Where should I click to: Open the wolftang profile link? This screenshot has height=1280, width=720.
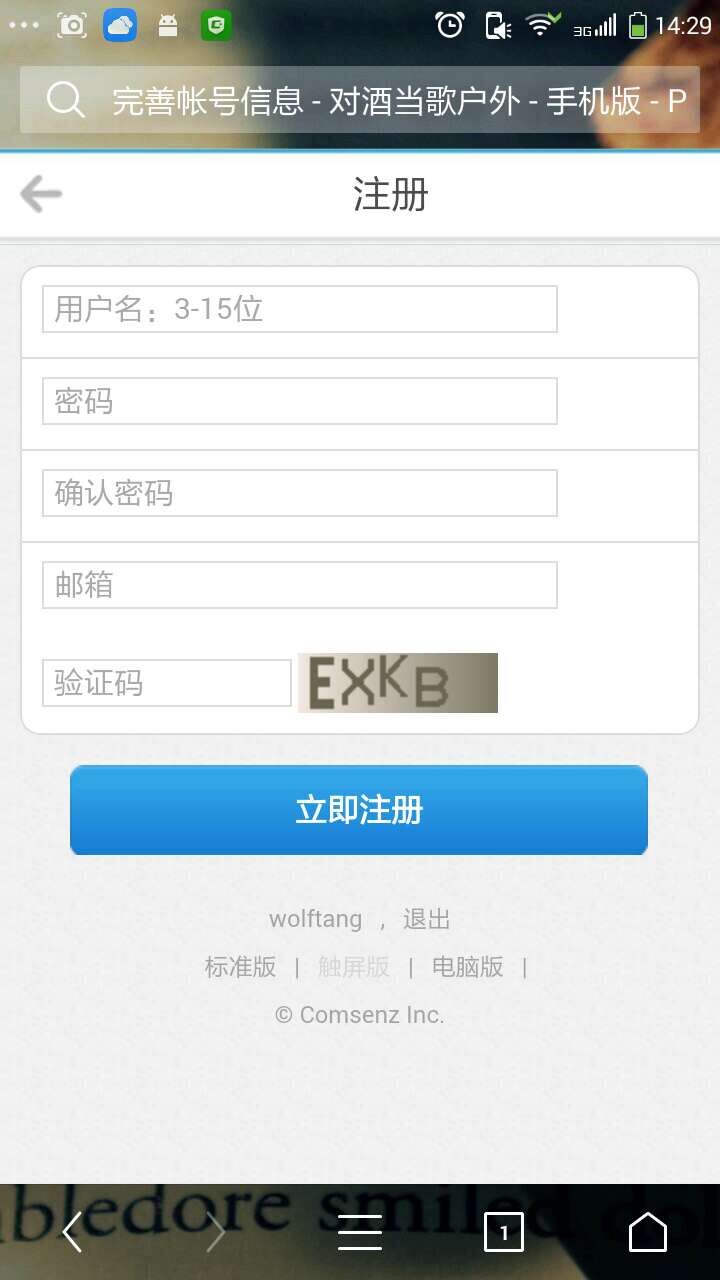click(315, 919)
